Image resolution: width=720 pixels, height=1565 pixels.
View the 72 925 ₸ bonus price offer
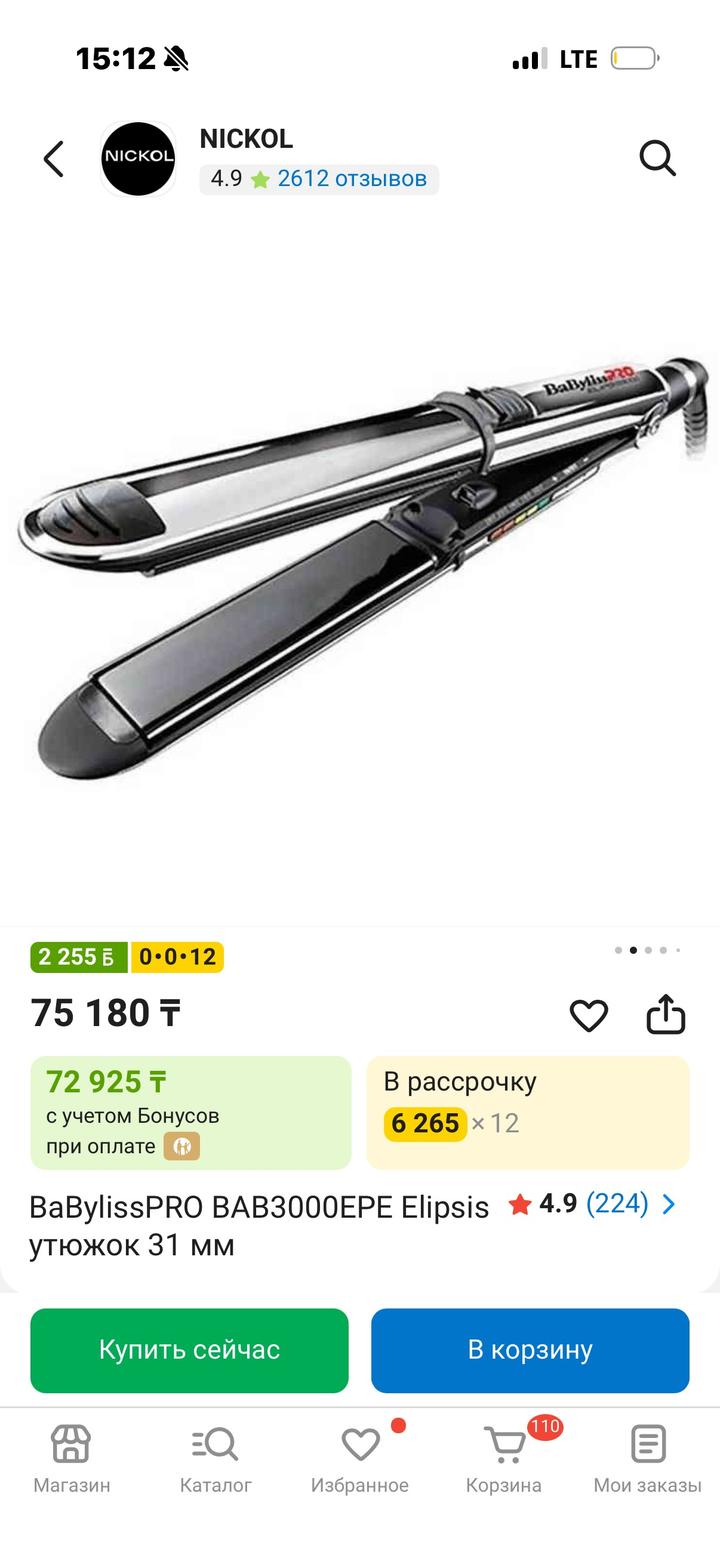click(x=190, y=1112)
